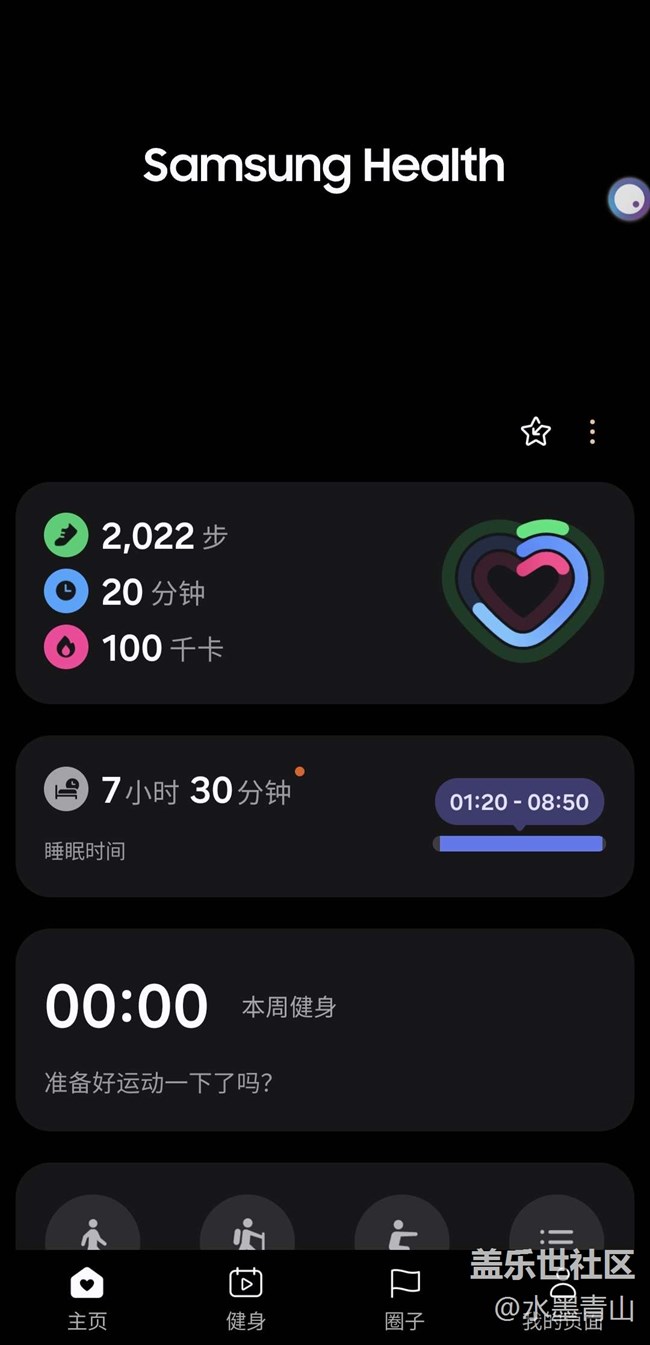Open the exercise list icon
The width and height of the screenshot is (650, 1345).
[x=557, y=1228]
